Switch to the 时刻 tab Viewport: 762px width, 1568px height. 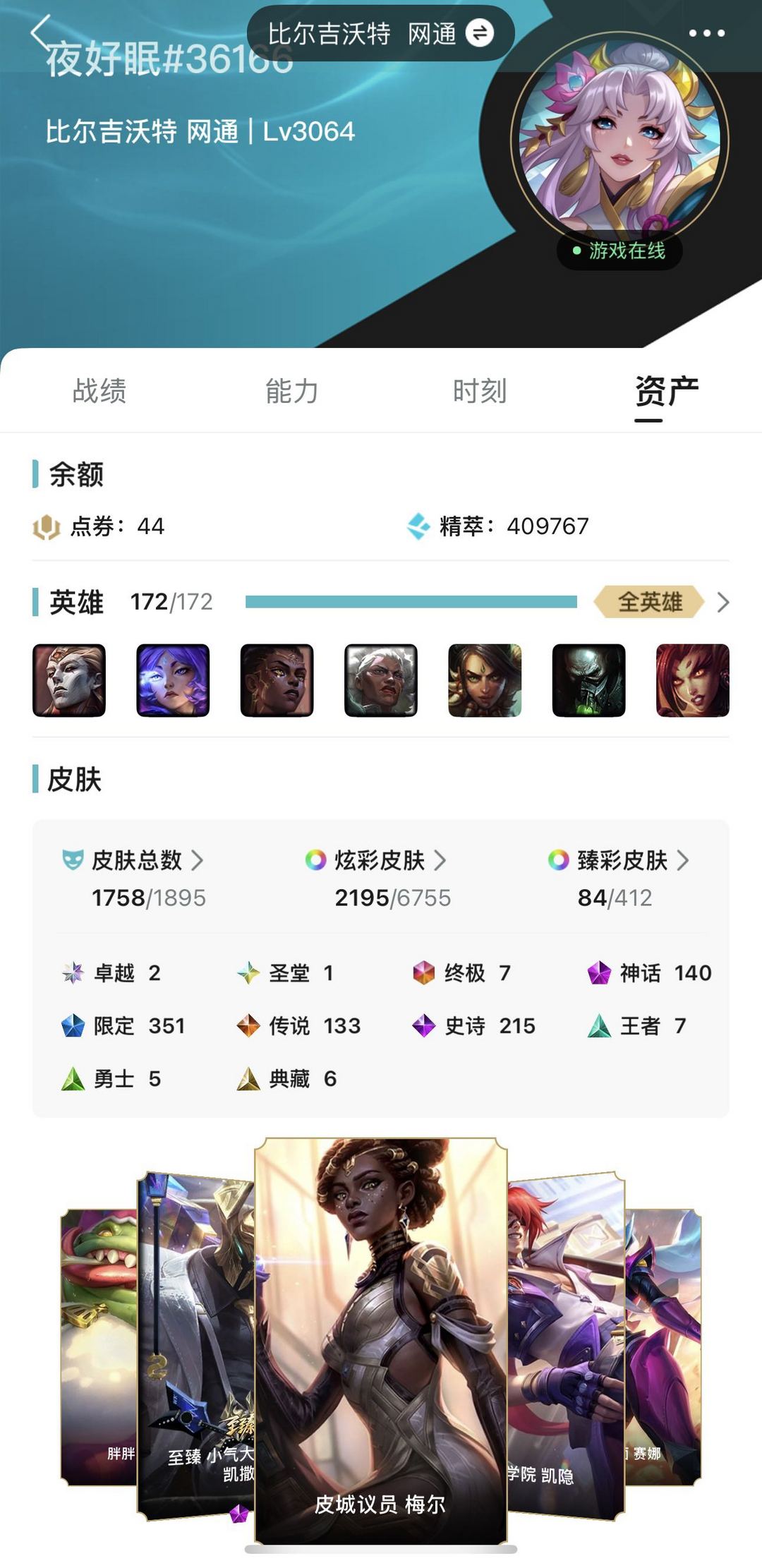(480, 391)
